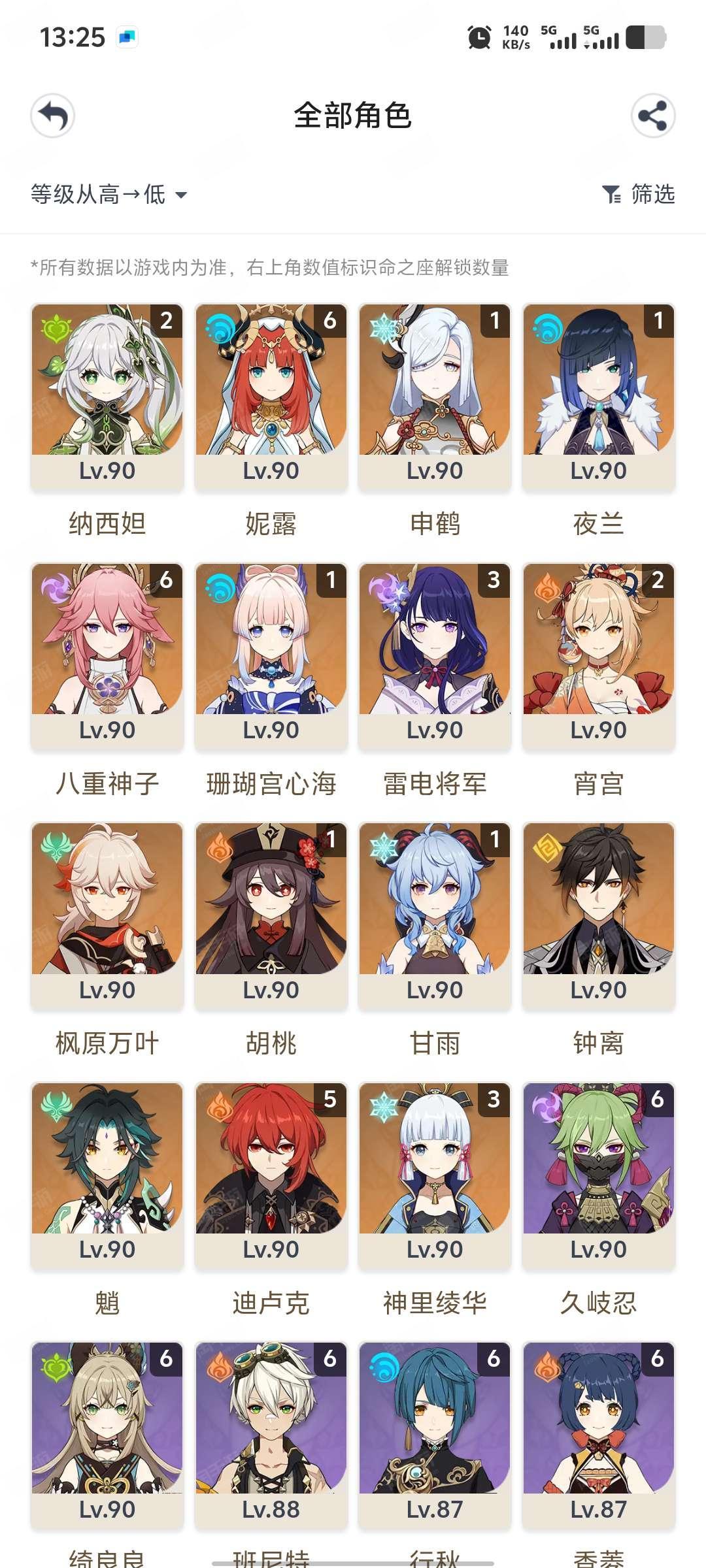Select the 妮露 character card
The image size is (706, 1568).
pyautogui.click(x=271, y=395)
